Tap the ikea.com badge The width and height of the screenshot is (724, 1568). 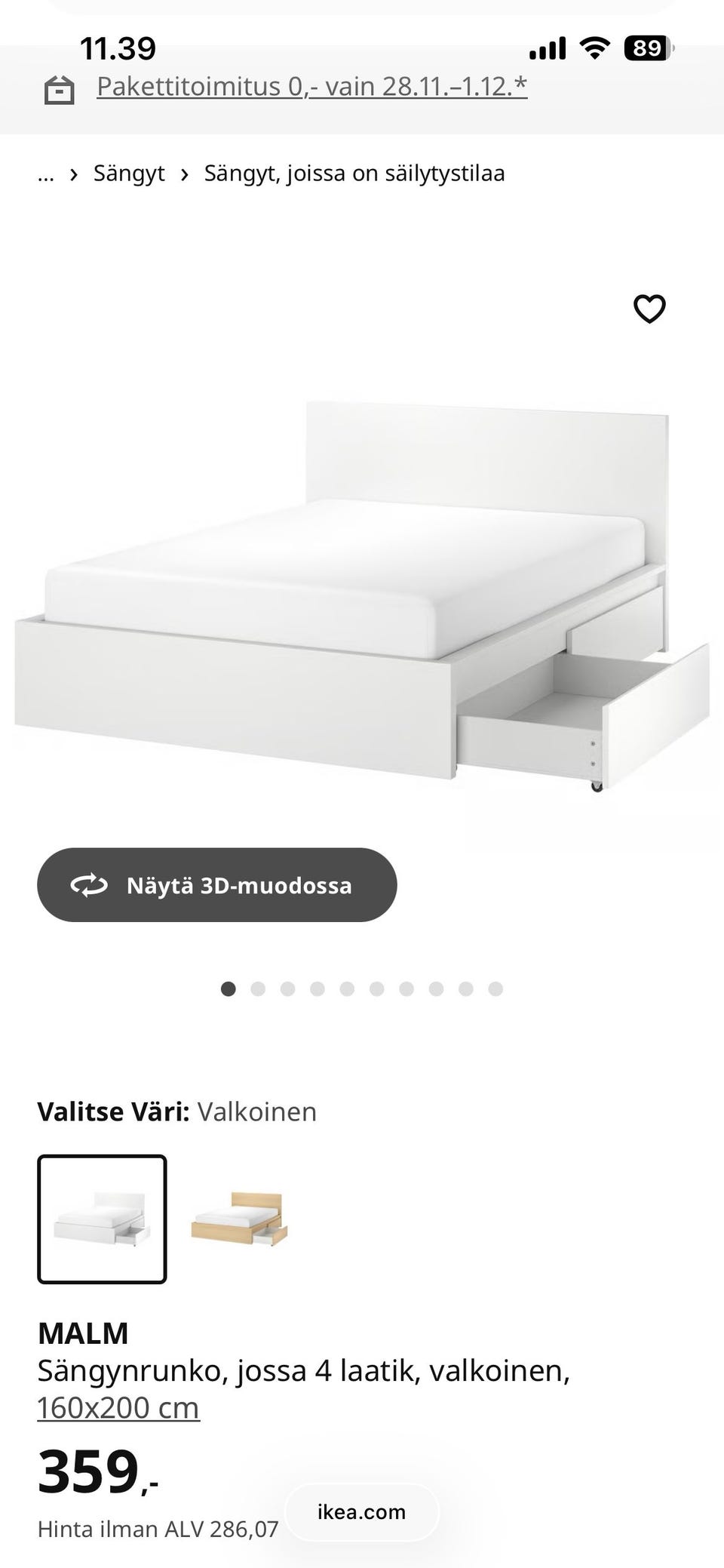[360, 1511]
